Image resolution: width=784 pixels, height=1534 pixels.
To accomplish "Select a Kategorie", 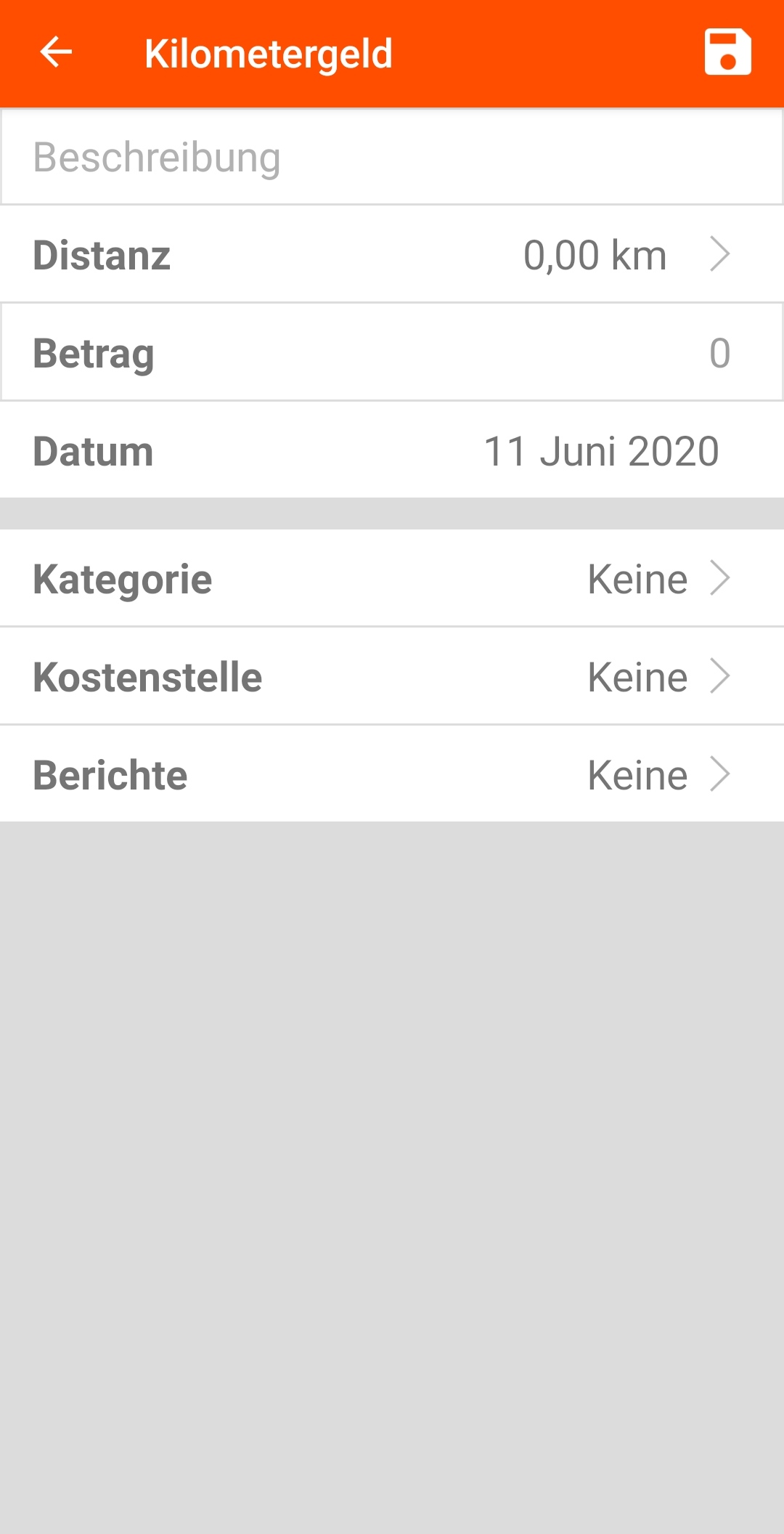I will coord(392,578).
